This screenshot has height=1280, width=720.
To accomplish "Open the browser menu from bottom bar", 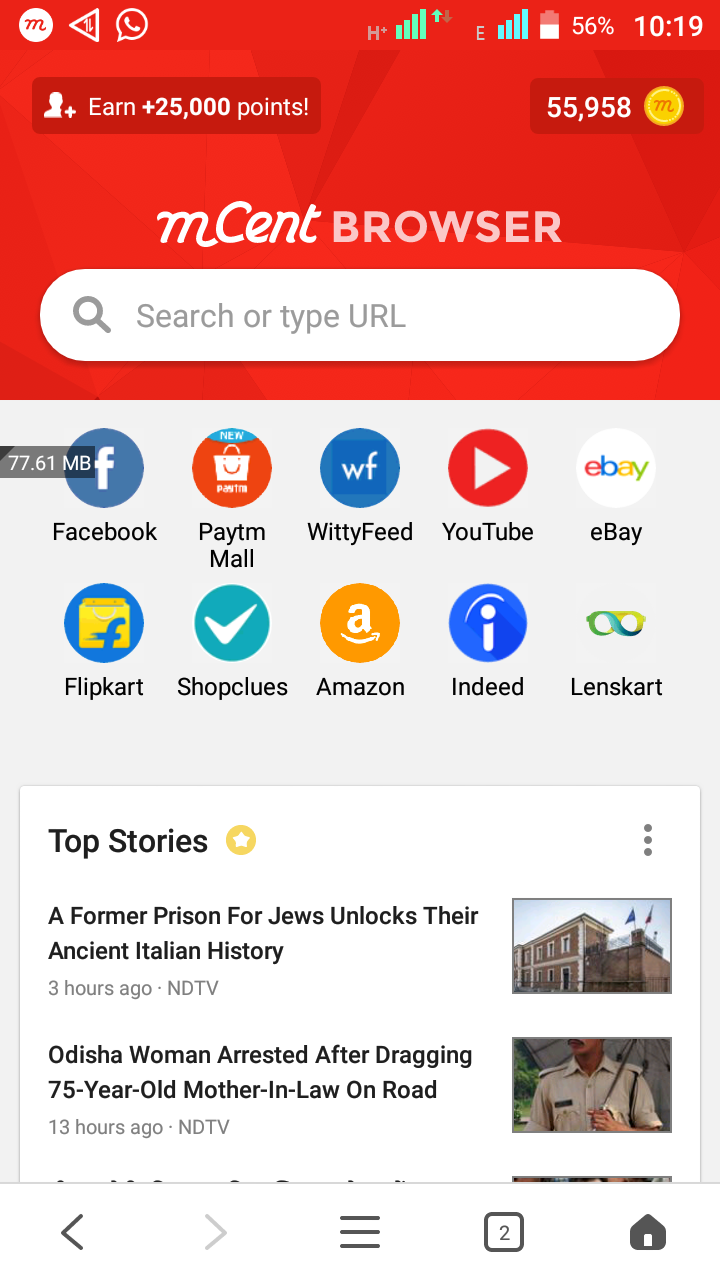I will point(360,1231).
